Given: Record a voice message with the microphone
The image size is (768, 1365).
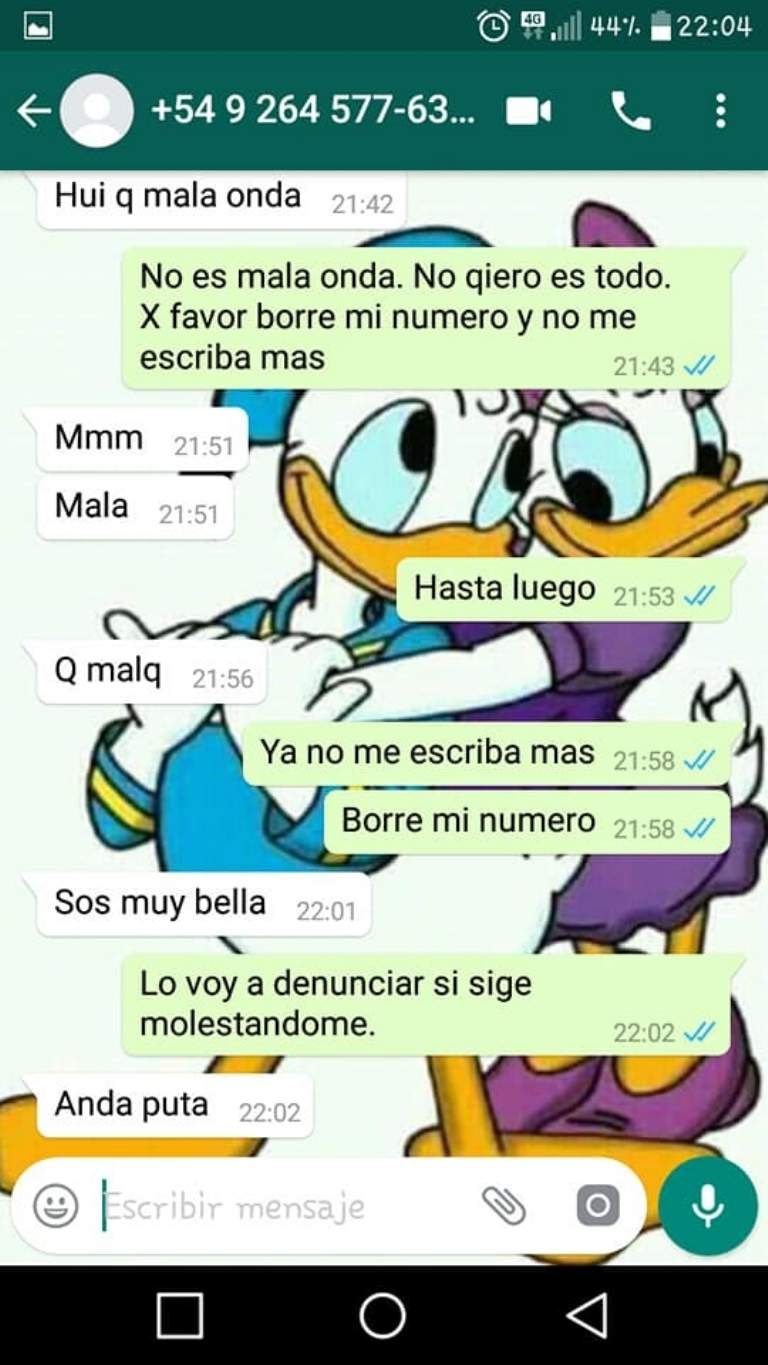Looking at the screenshot, I should [708, 1206].
